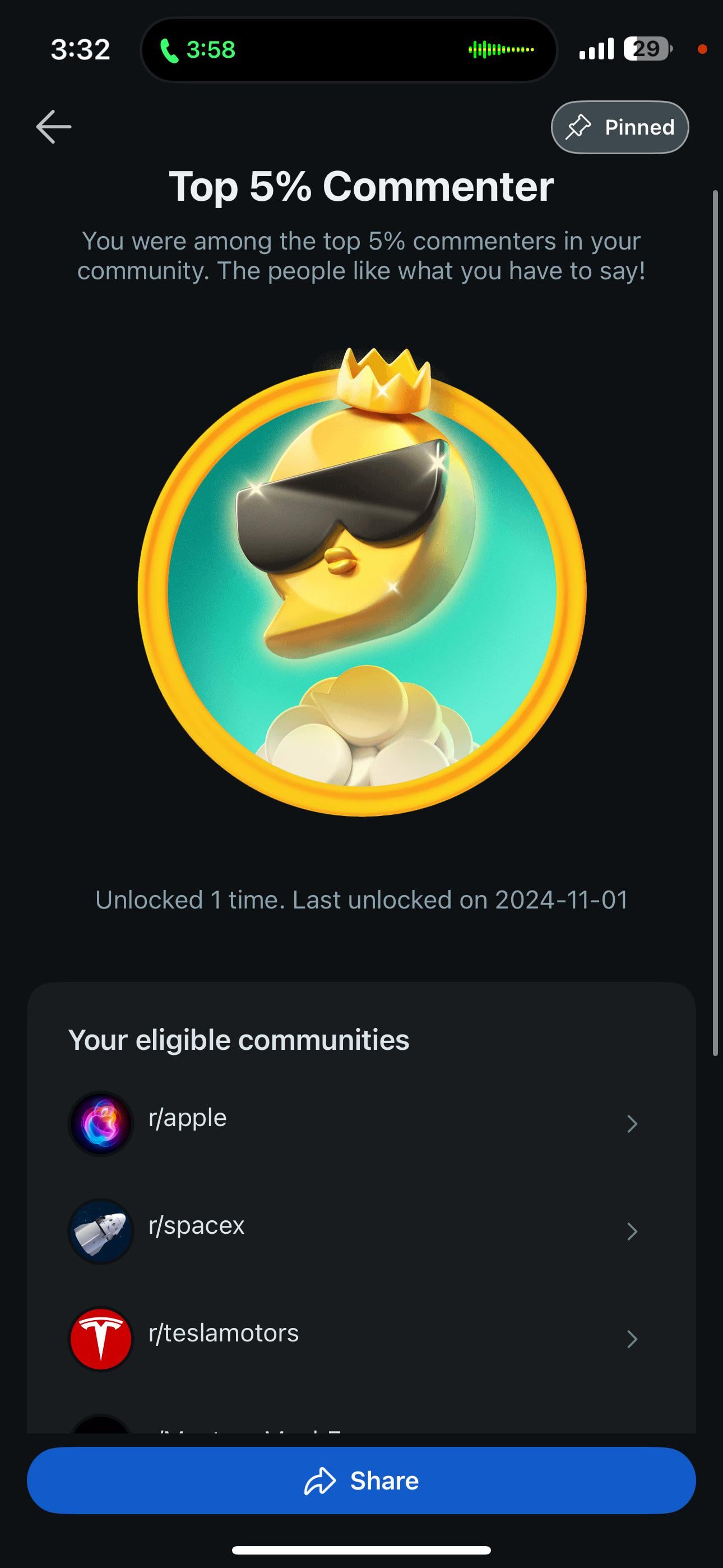This screenshot has width=723, height=1568.
Task: Toggle the Pinned achievement button
Action: pos(619,127)
